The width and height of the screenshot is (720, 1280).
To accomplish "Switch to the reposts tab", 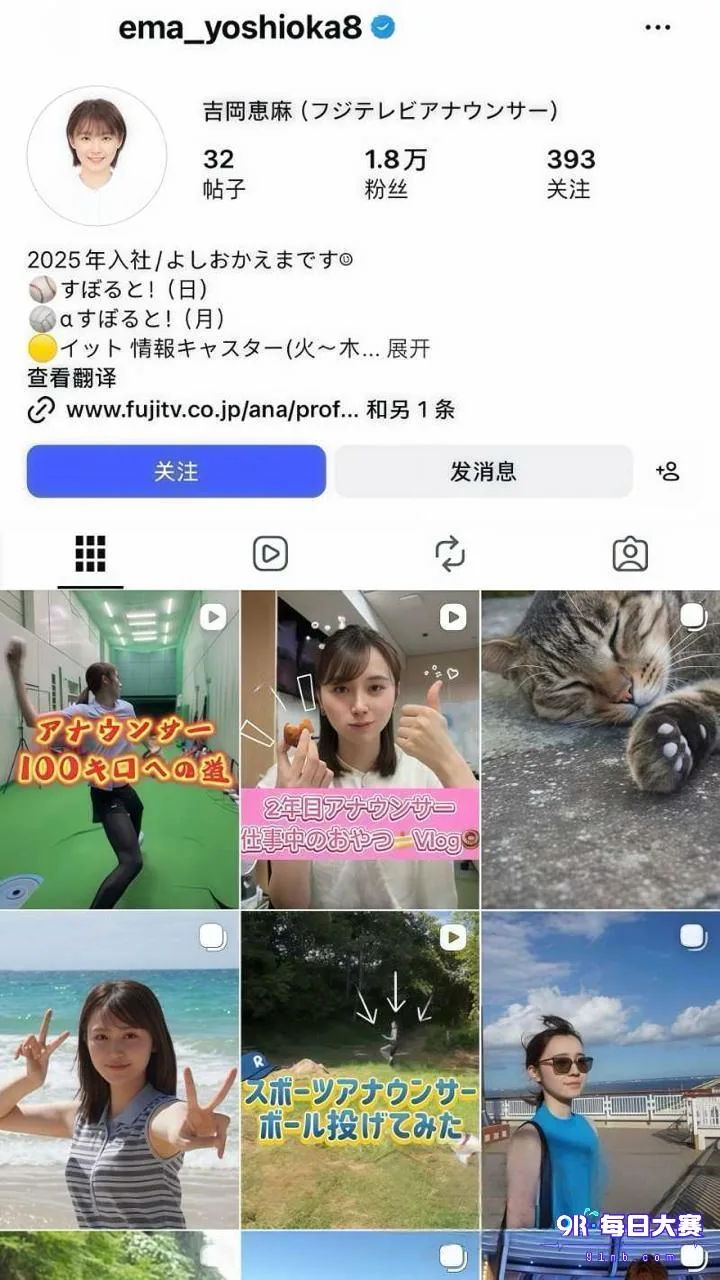I will pos(450,553).
